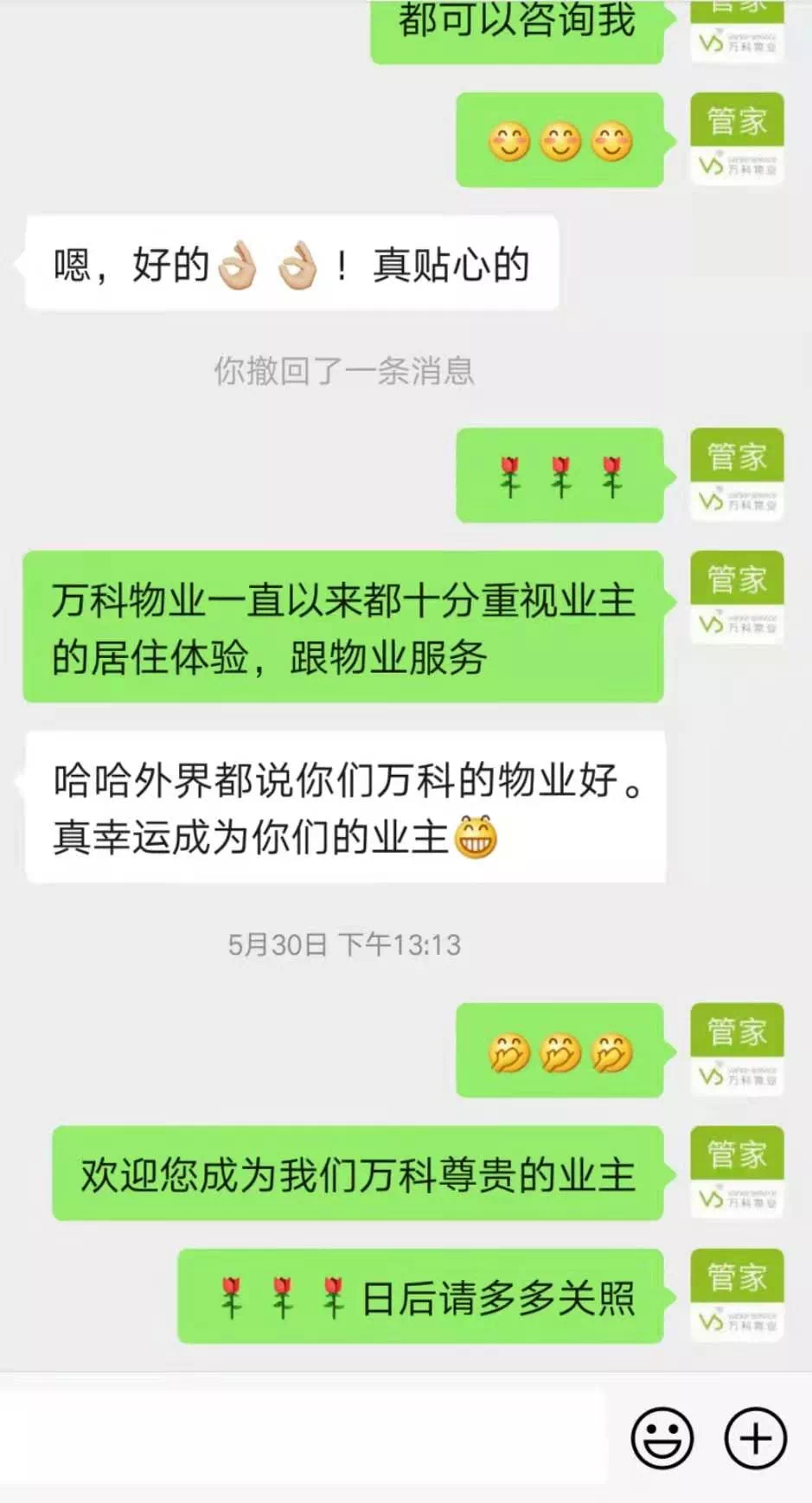Image resolution: width=812 pixels, height=1503 pixels.
Task: Open the plus attachments menu
Action: point(755,1438)
